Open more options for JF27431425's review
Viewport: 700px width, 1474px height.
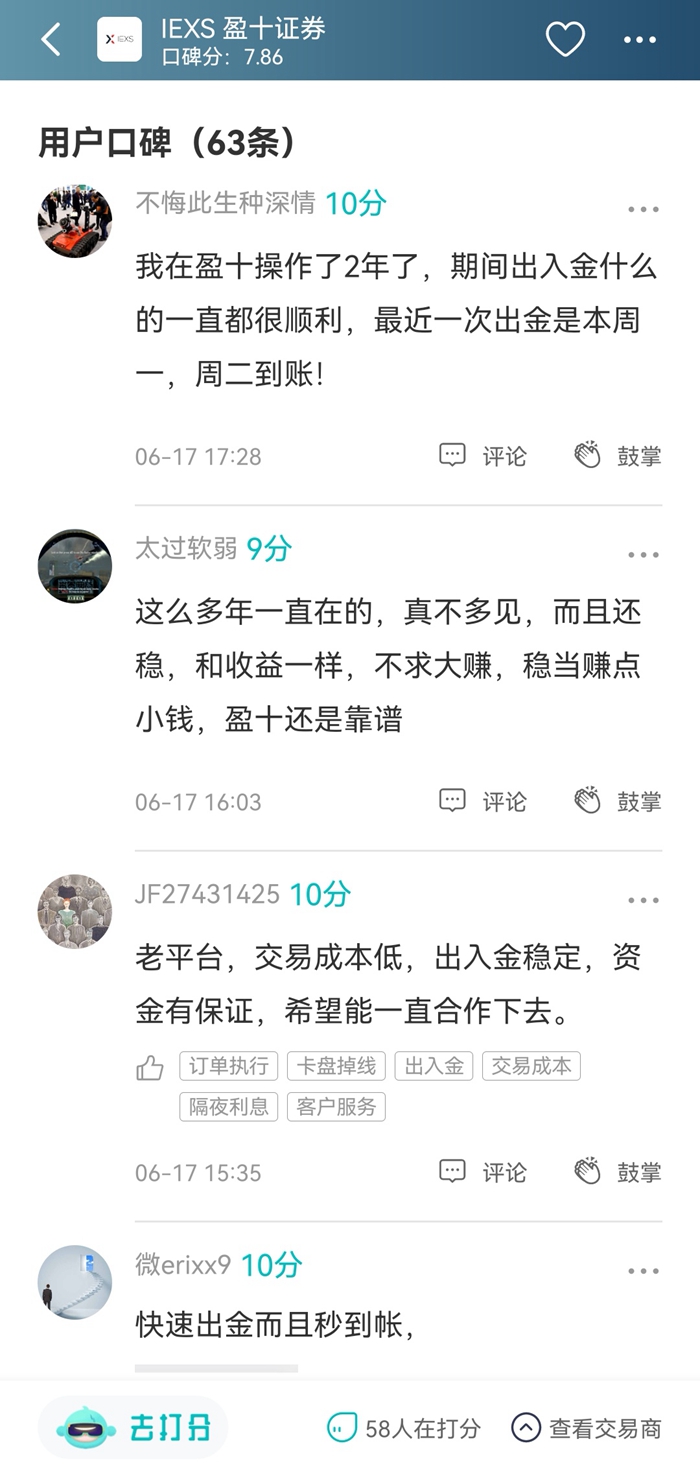(x=643, y=900)
